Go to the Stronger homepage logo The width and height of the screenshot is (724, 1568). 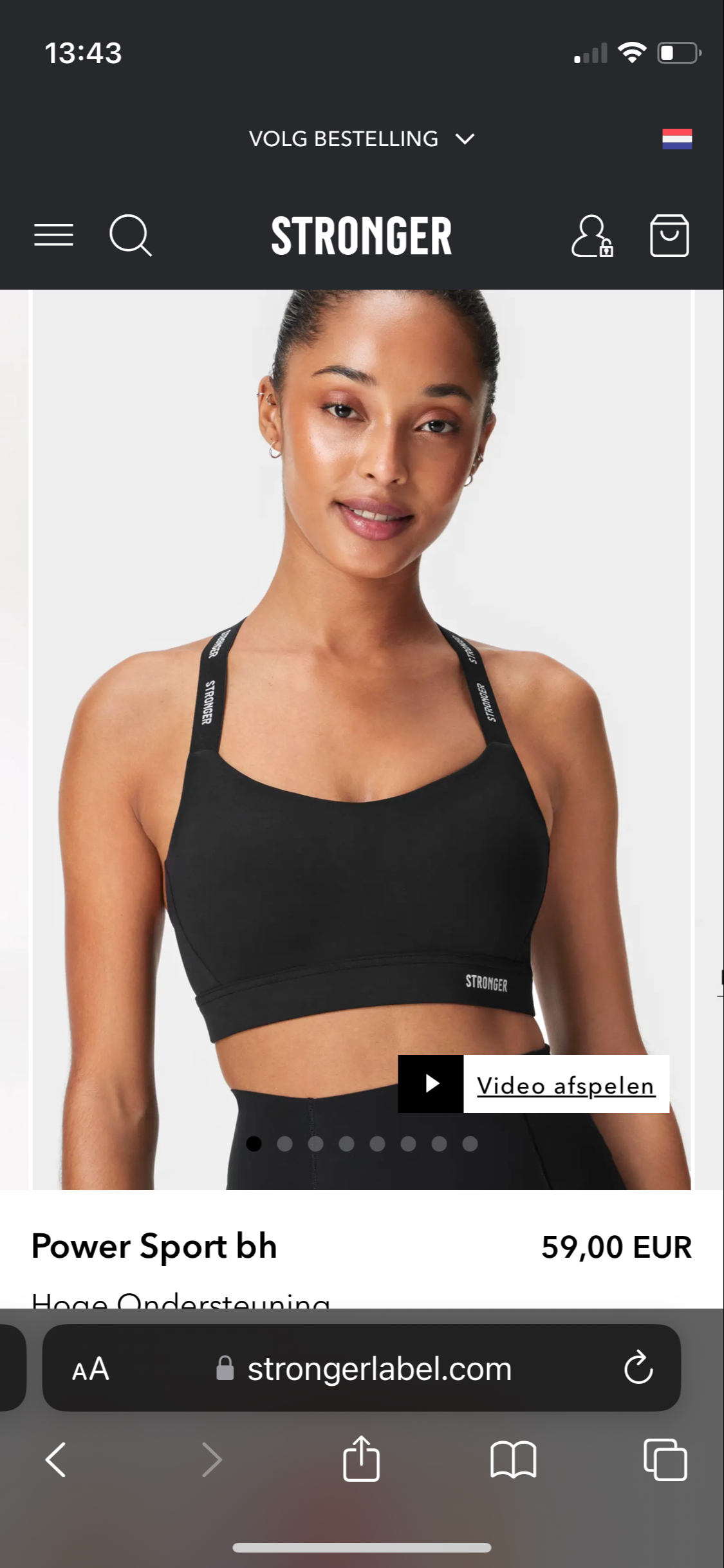tap(362, 236)
